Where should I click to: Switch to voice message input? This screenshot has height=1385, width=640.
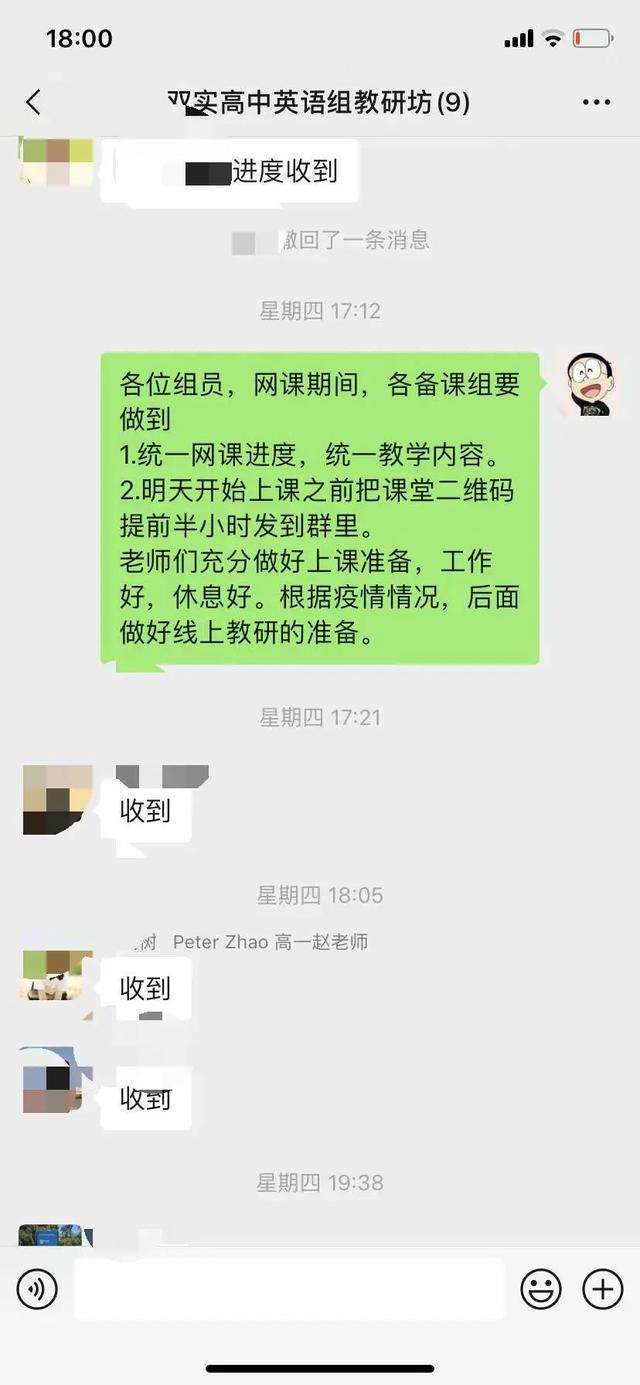tap(37, 1289)
